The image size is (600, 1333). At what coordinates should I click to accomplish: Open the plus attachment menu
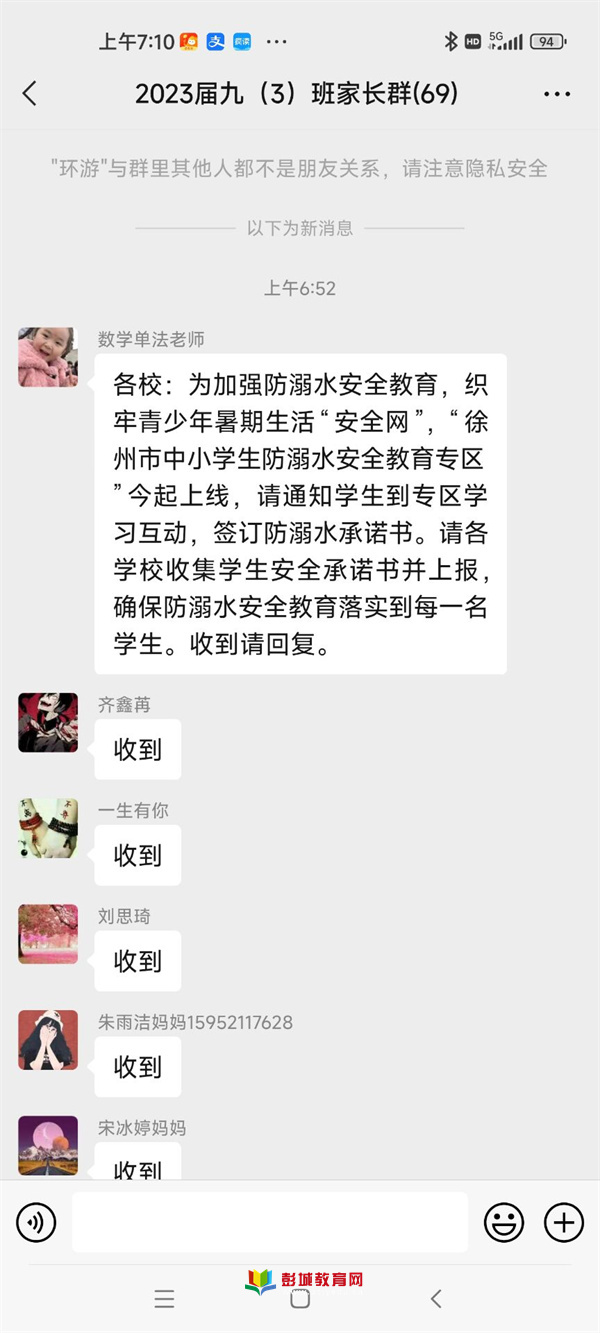point(563,1222)
